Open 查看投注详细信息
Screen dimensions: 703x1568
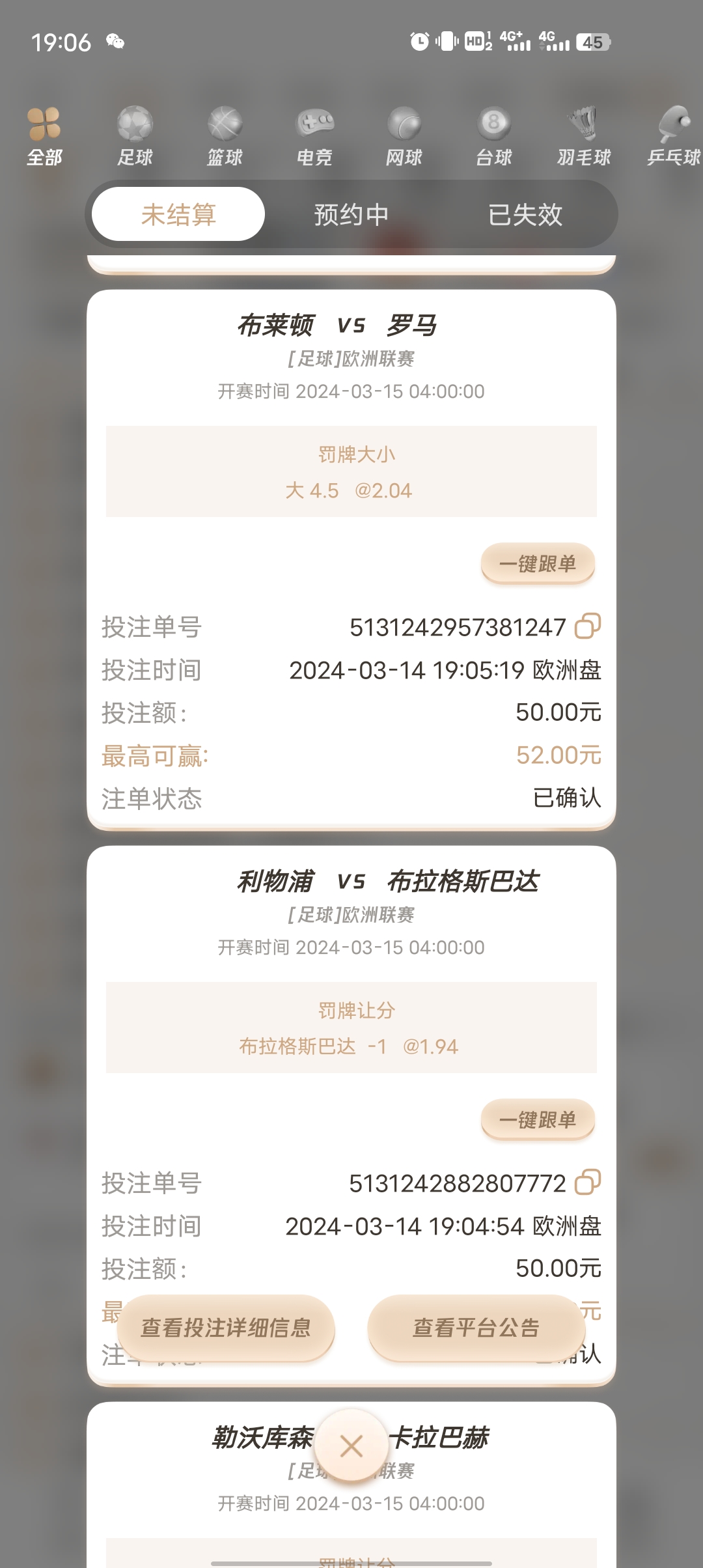[226, 1328]
